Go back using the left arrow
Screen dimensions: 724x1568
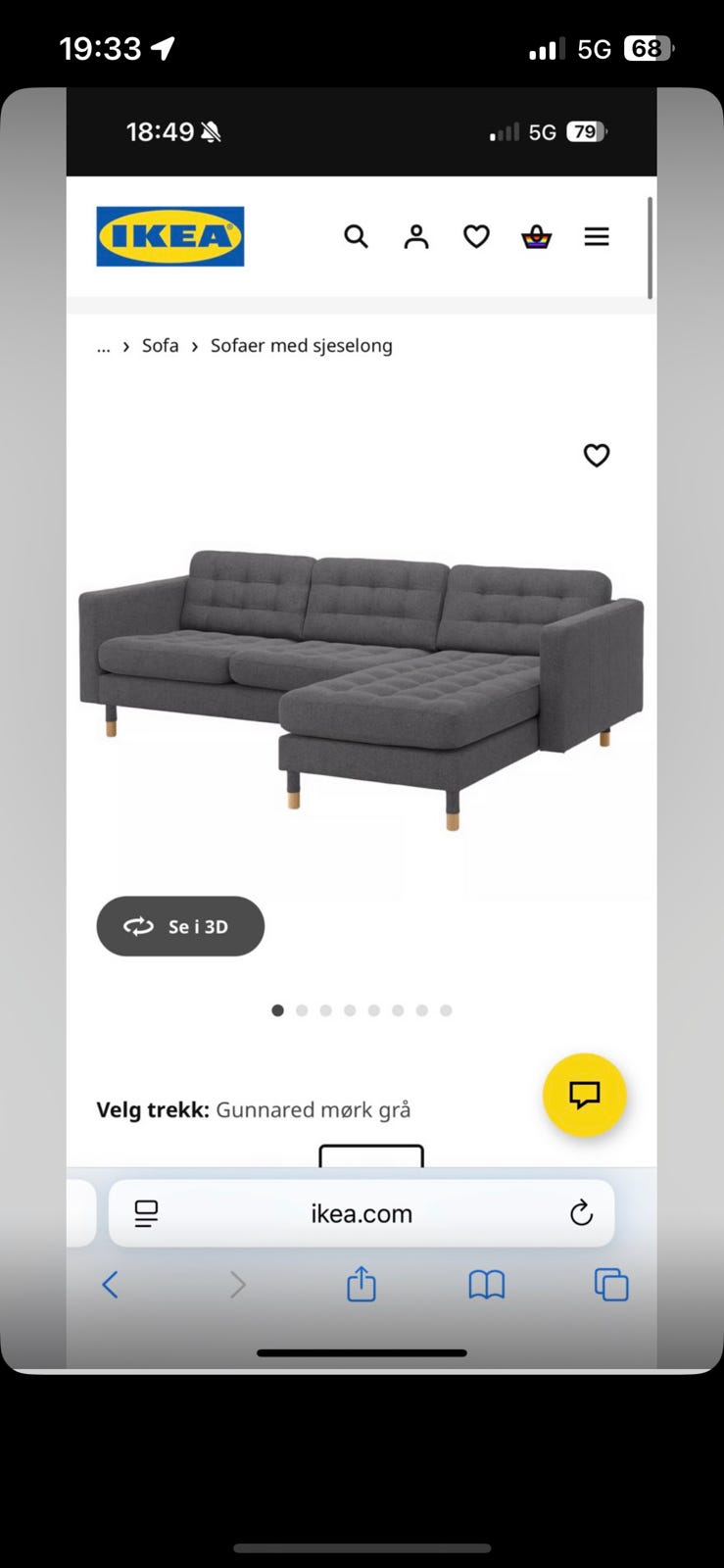pyautogui.click(x=110, y=1284)
